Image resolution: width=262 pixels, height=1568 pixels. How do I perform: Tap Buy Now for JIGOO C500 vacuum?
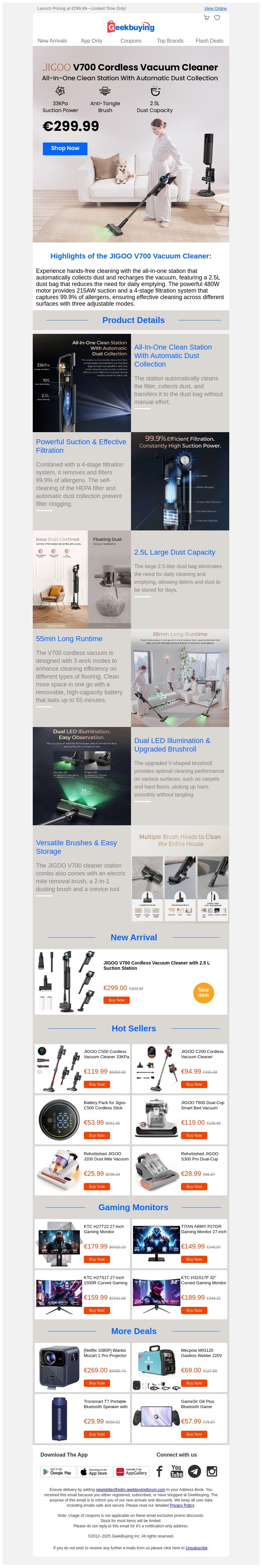click(x=97, y=1083)
